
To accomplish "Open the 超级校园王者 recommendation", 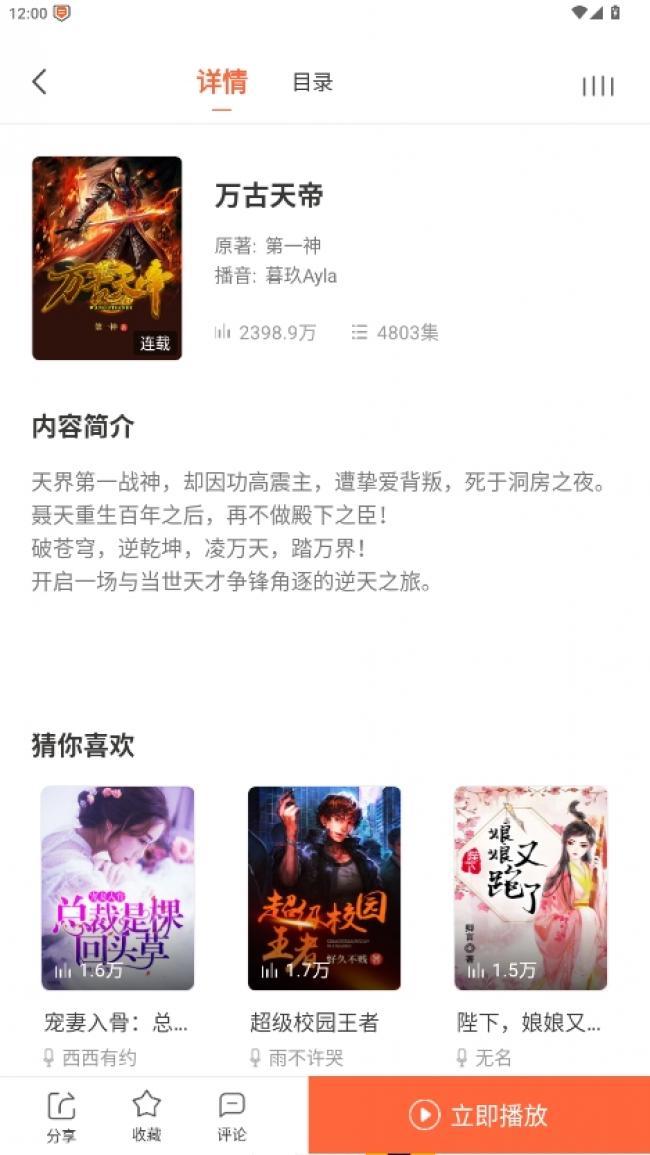I will 324,888.
